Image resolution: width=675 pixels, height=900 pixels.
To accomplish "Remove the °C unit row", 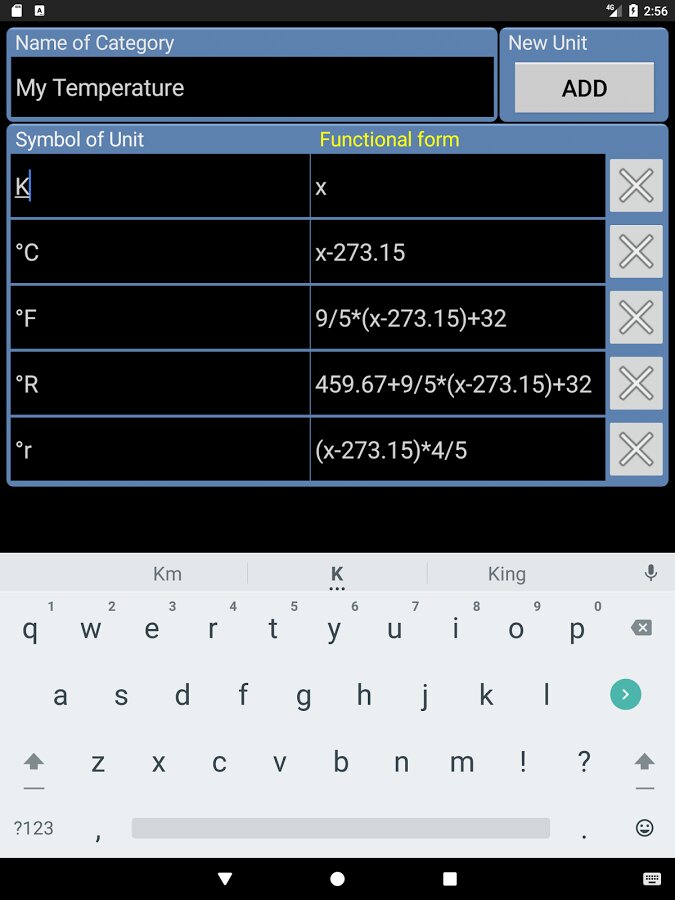I will pyautogui.click(x=636, y=252).
